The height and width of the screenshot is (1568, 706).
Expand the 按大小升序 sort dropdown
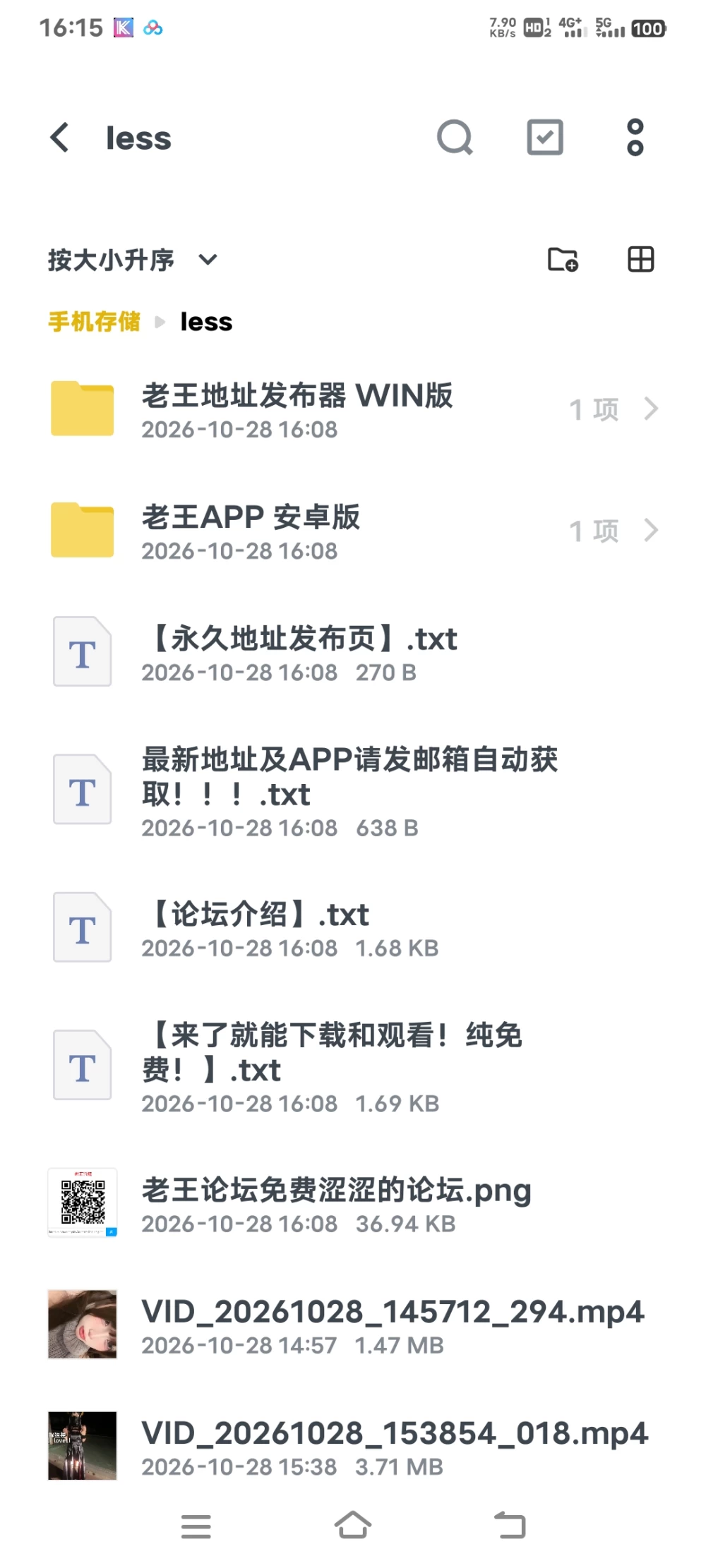(x=133, y=260)
